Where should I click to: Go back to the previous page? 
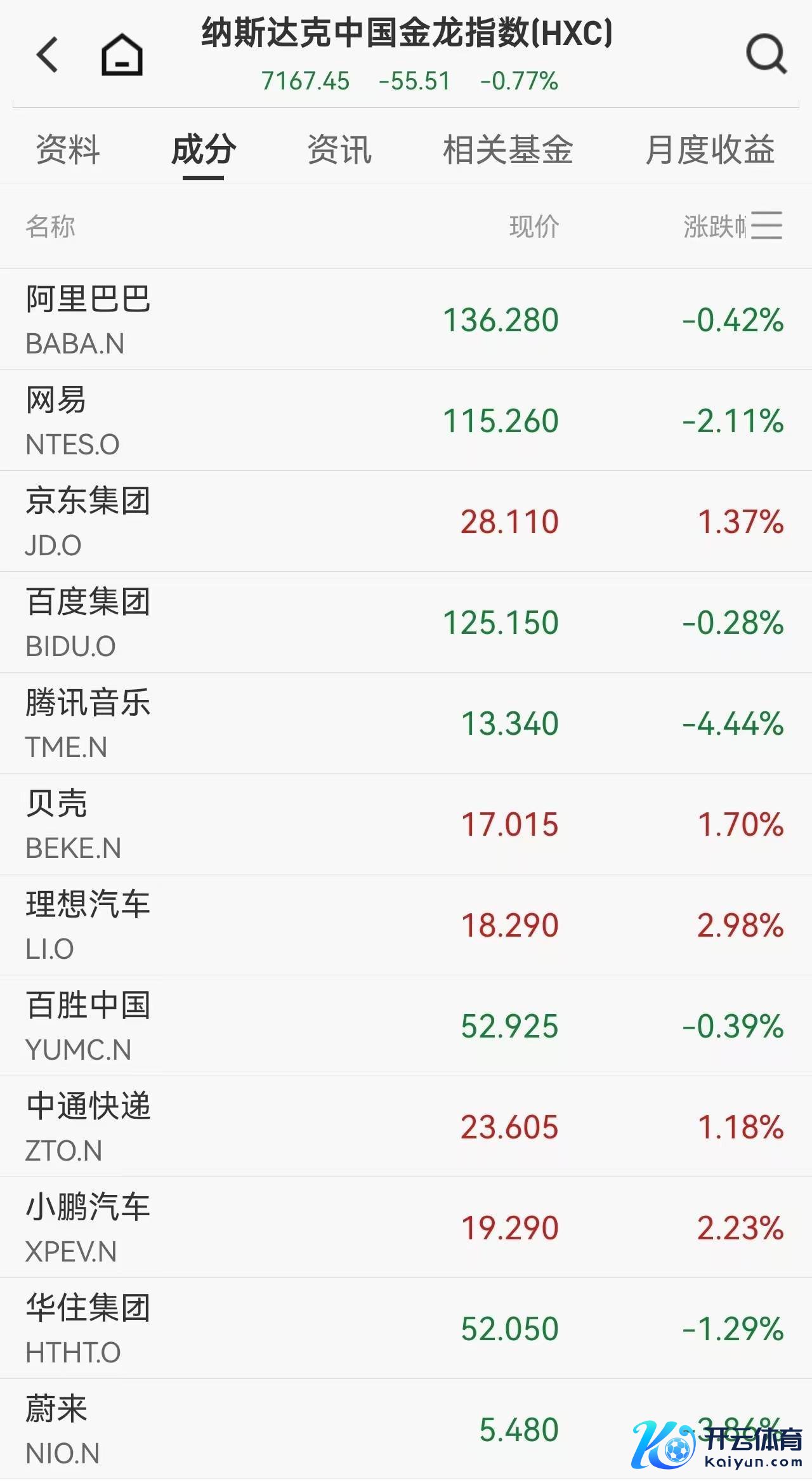[x=48, y=55]
